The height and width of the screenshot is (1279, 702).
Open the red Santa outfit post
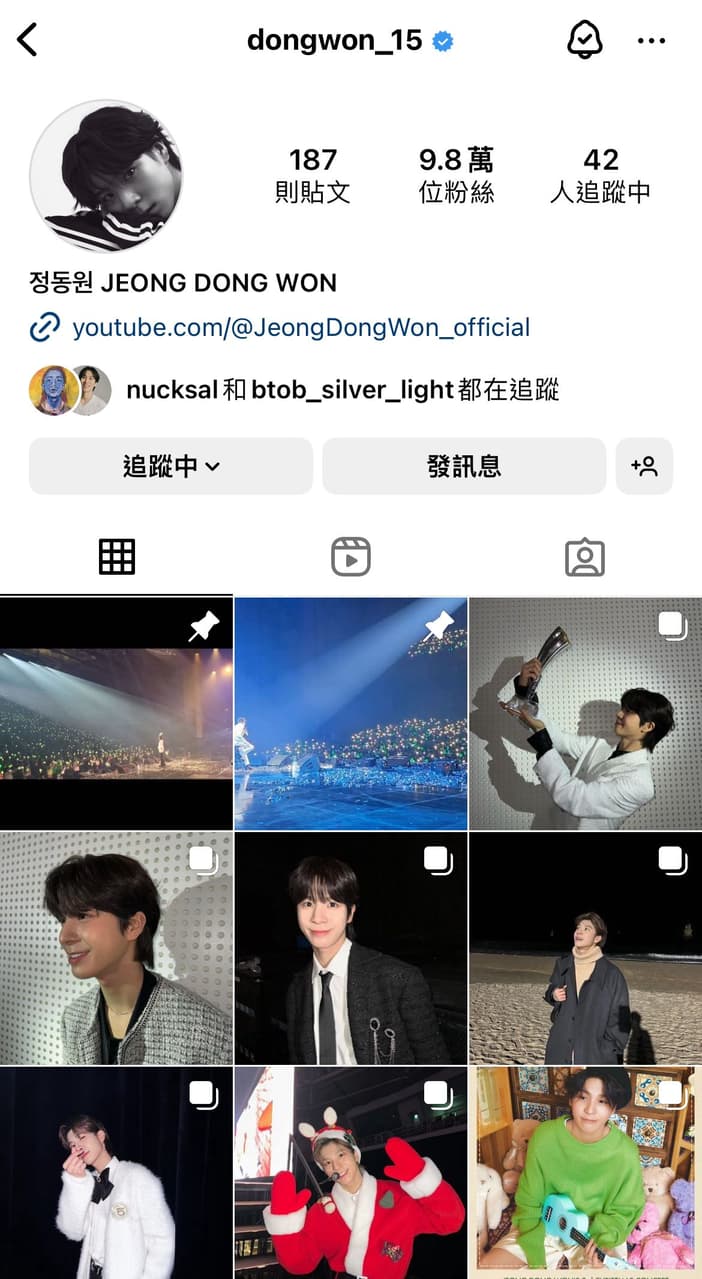click(351, 1172)
